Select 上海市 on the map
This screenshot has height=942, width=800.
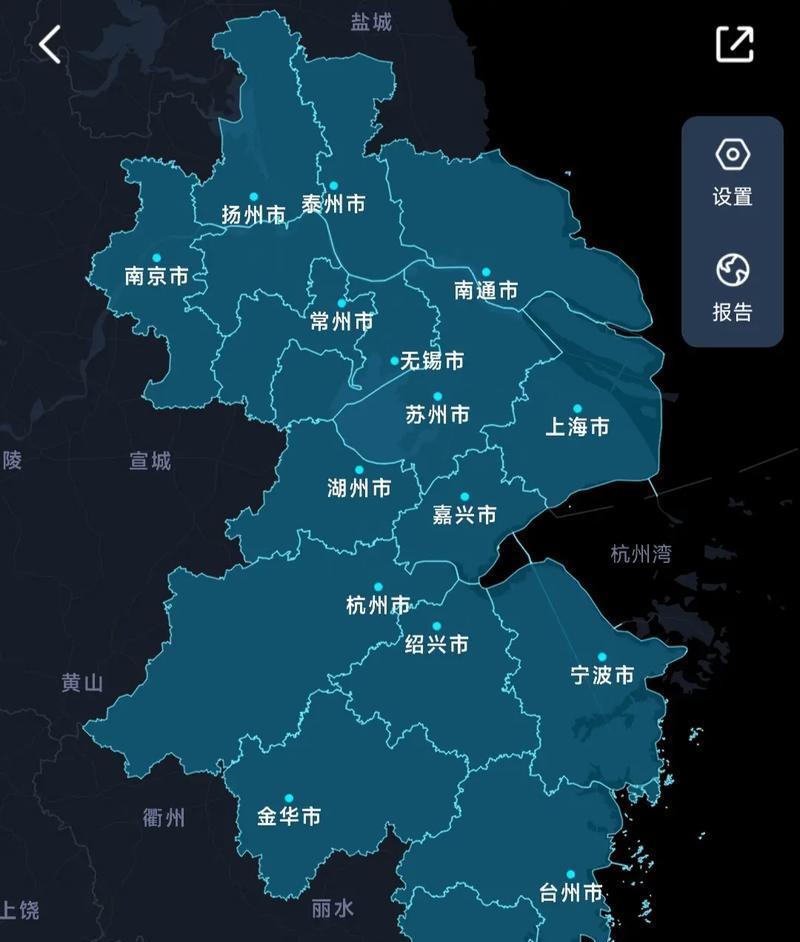click(577, 425)
